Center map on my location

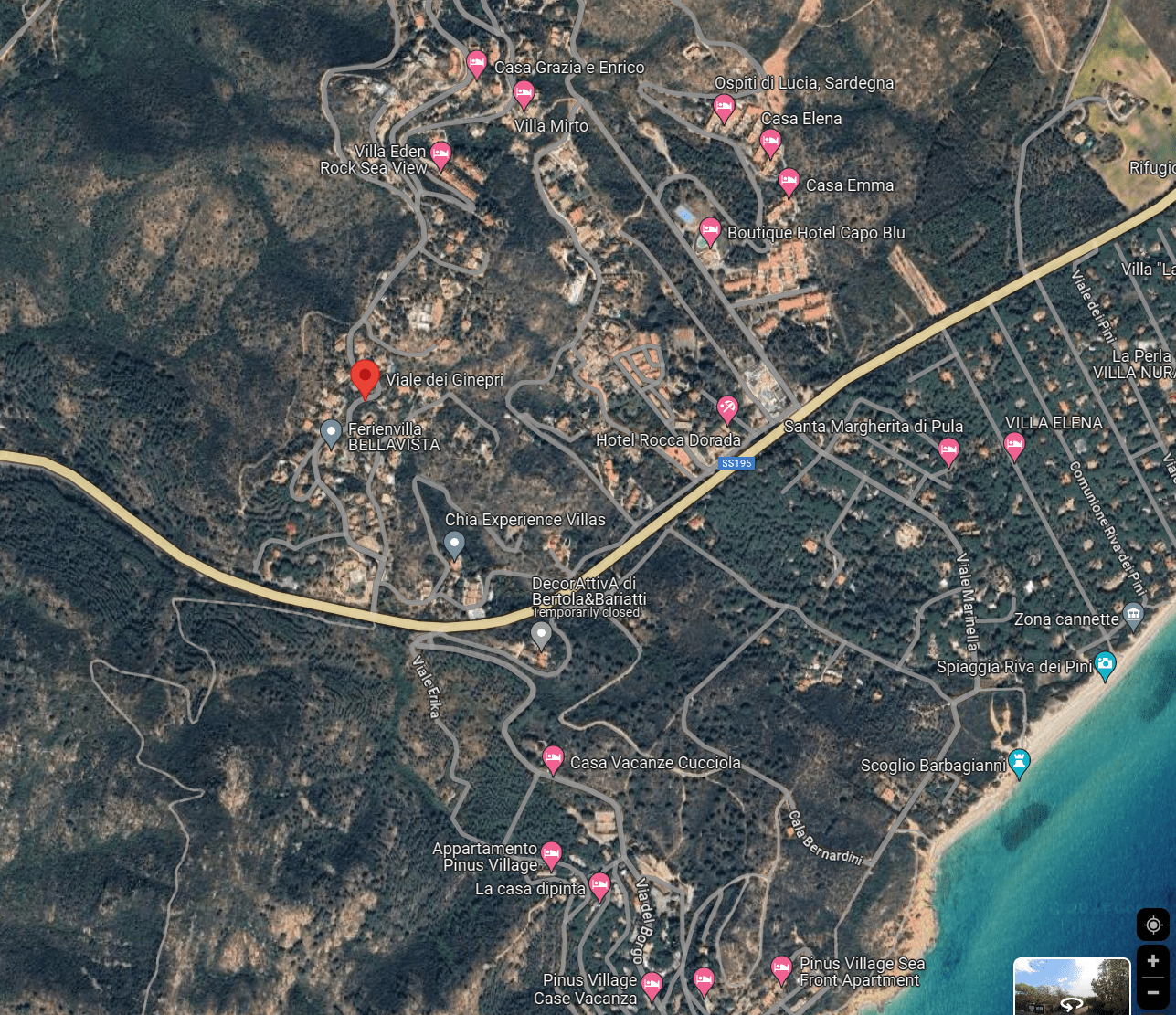point(1153,925)
